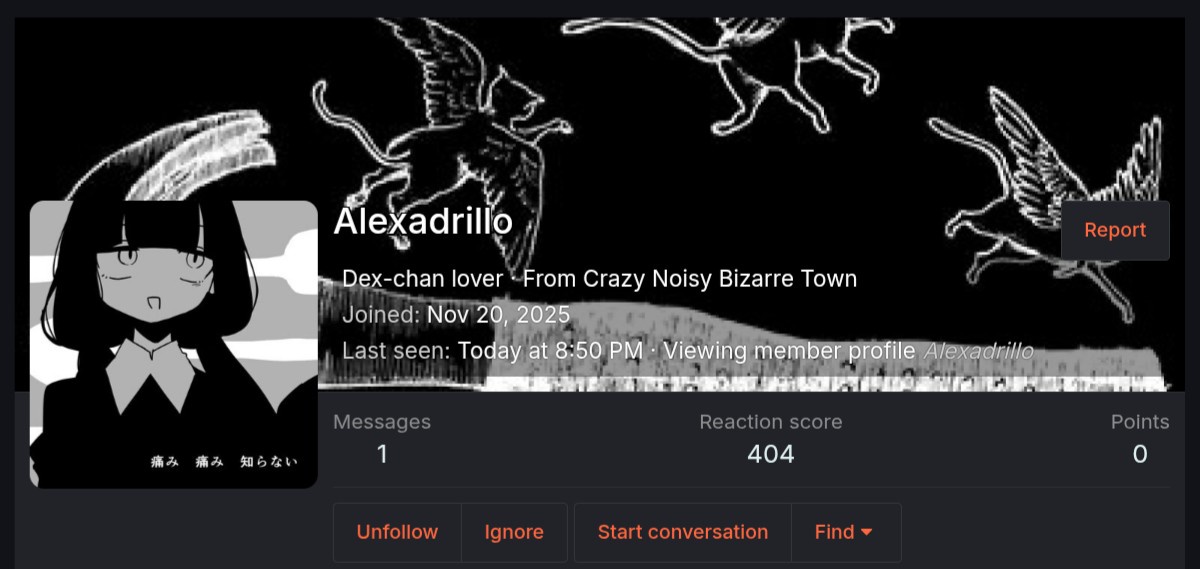
Task: Start conversation with Alexadrillo
Action: [x=682, y=532]
